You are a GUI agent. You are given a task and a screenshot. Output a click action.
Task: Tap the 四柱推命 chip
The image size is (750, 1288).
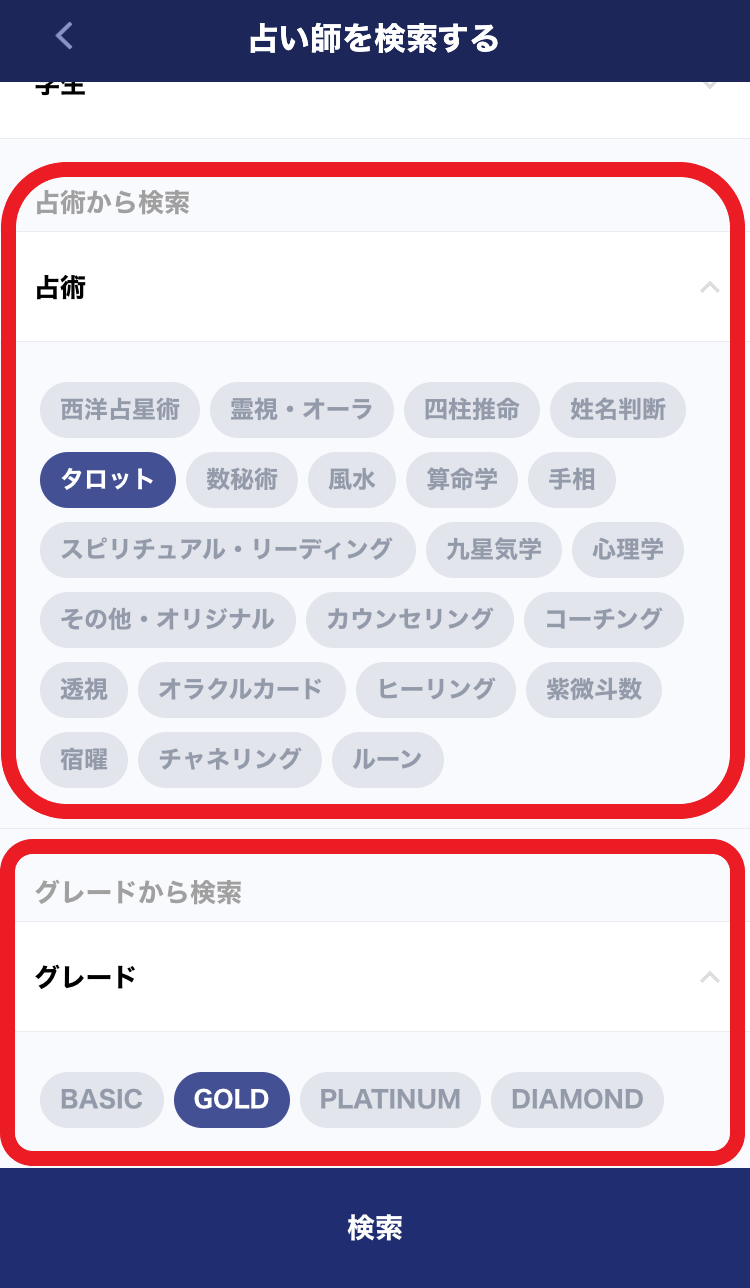pyautogui.click(x=471, y=410)
